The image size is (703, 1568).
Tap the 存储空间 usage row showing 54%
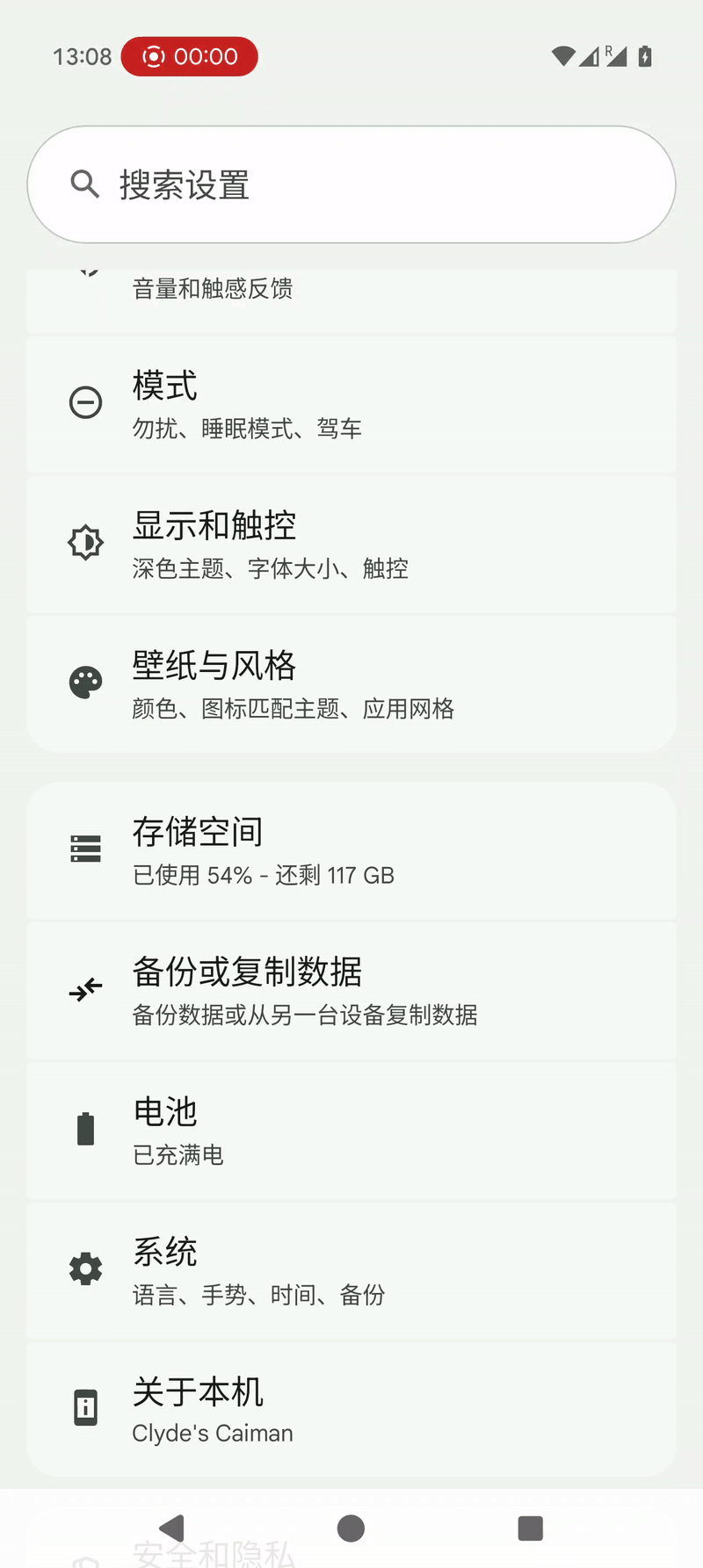[x=351, y=849]
